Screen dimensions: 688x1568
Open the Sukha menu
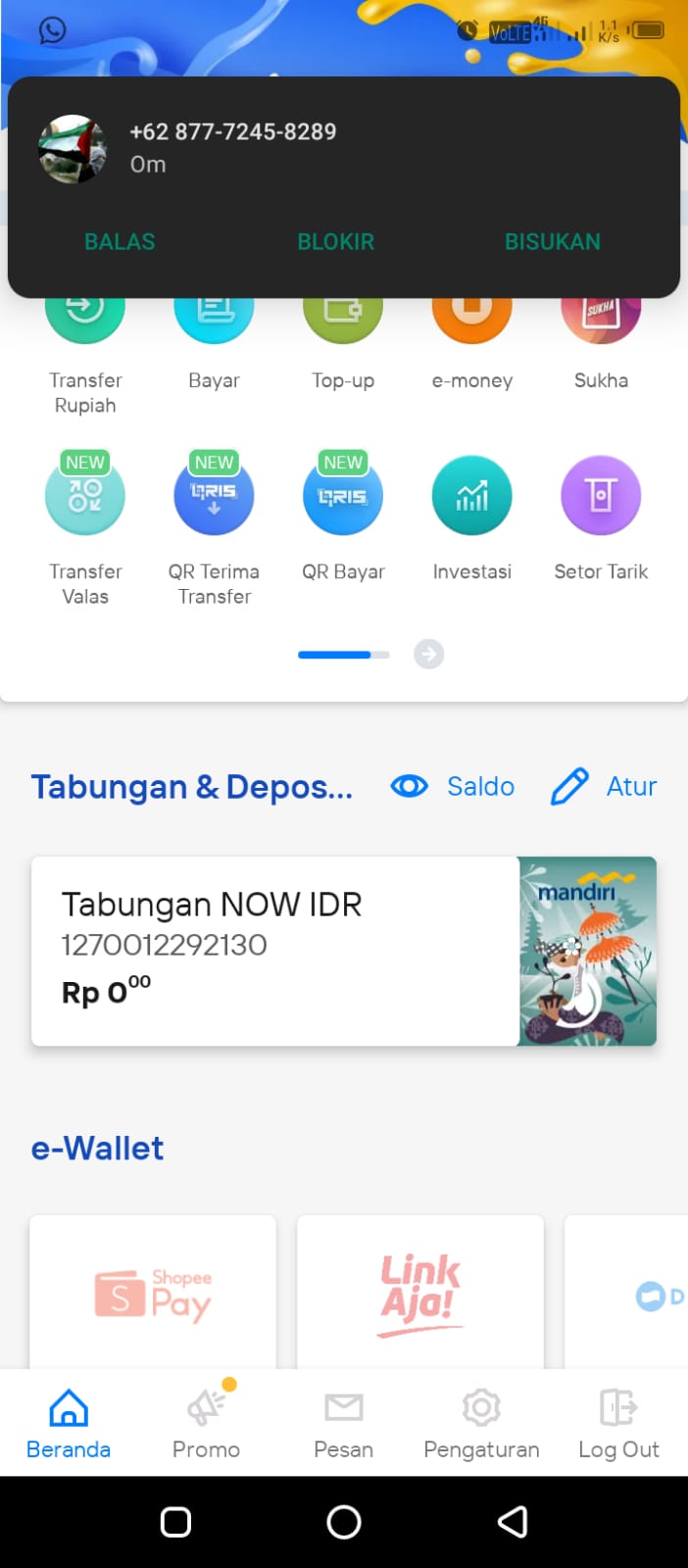[x=601, y=343]
